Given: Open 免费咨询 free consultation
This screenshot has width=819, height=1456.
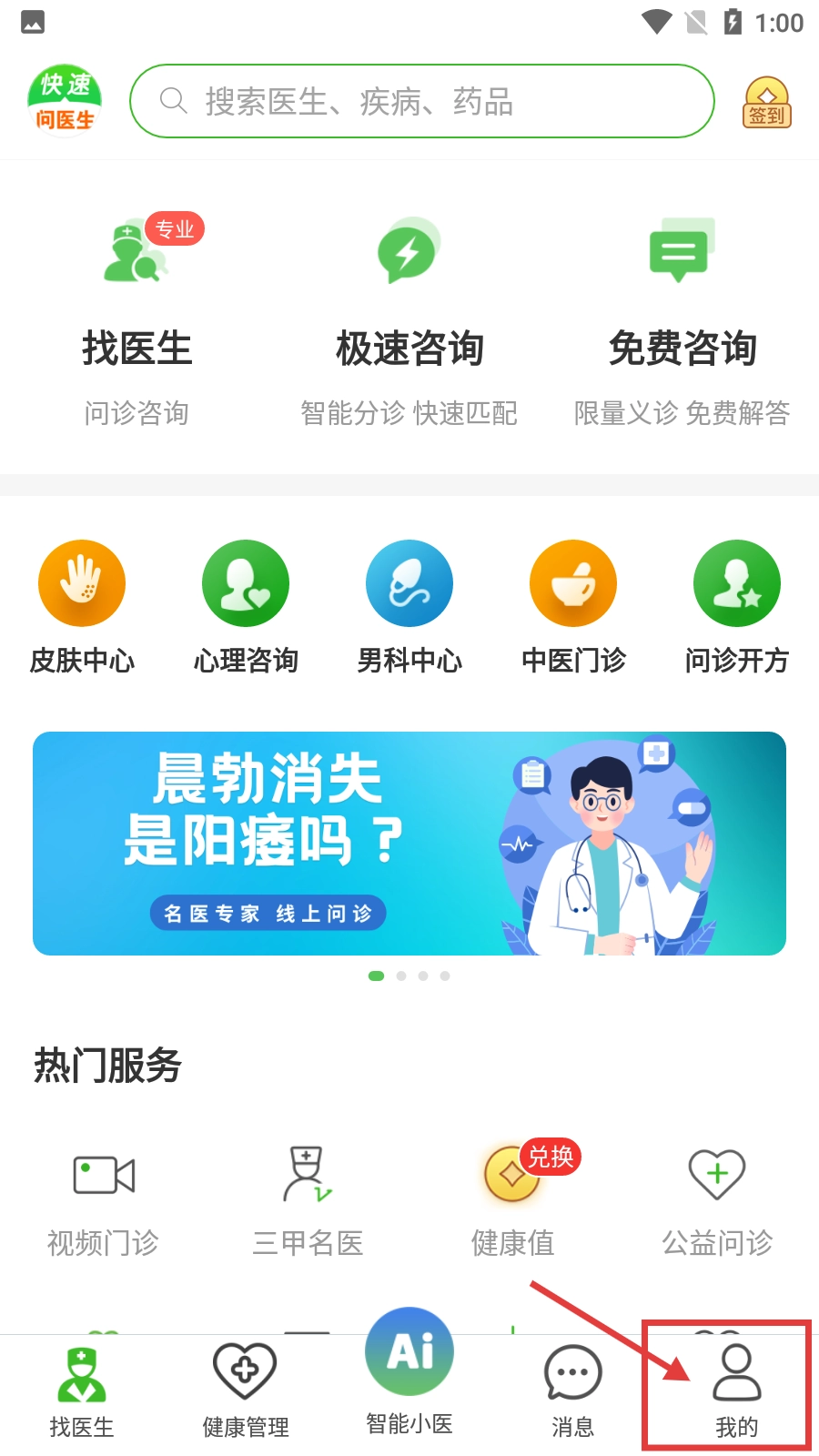Looking at the screenshot, I should click(x=682, y=318).
